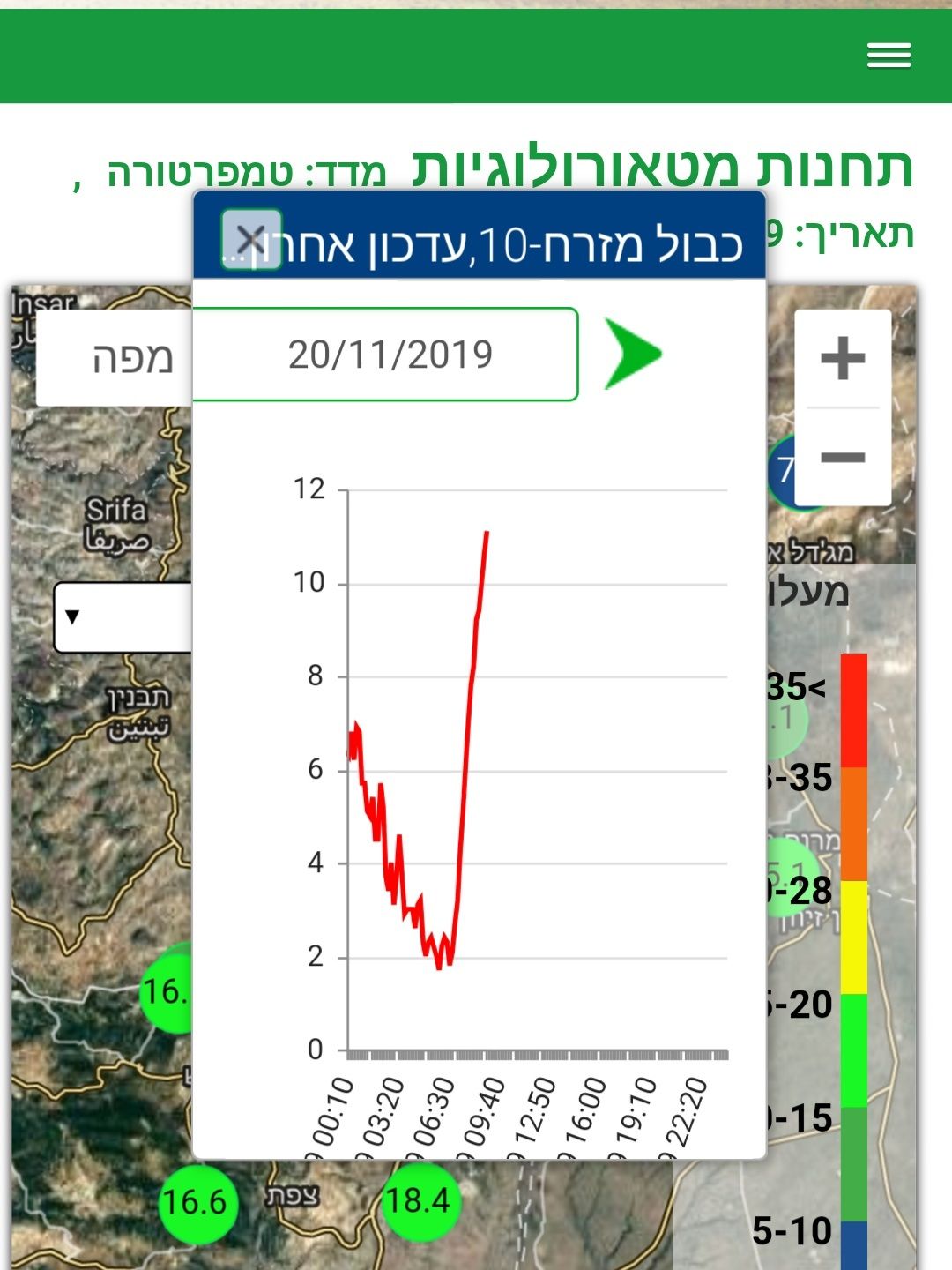Zoom out on the map
Viewport: 952px width, 1270px height.
point(842,457)
